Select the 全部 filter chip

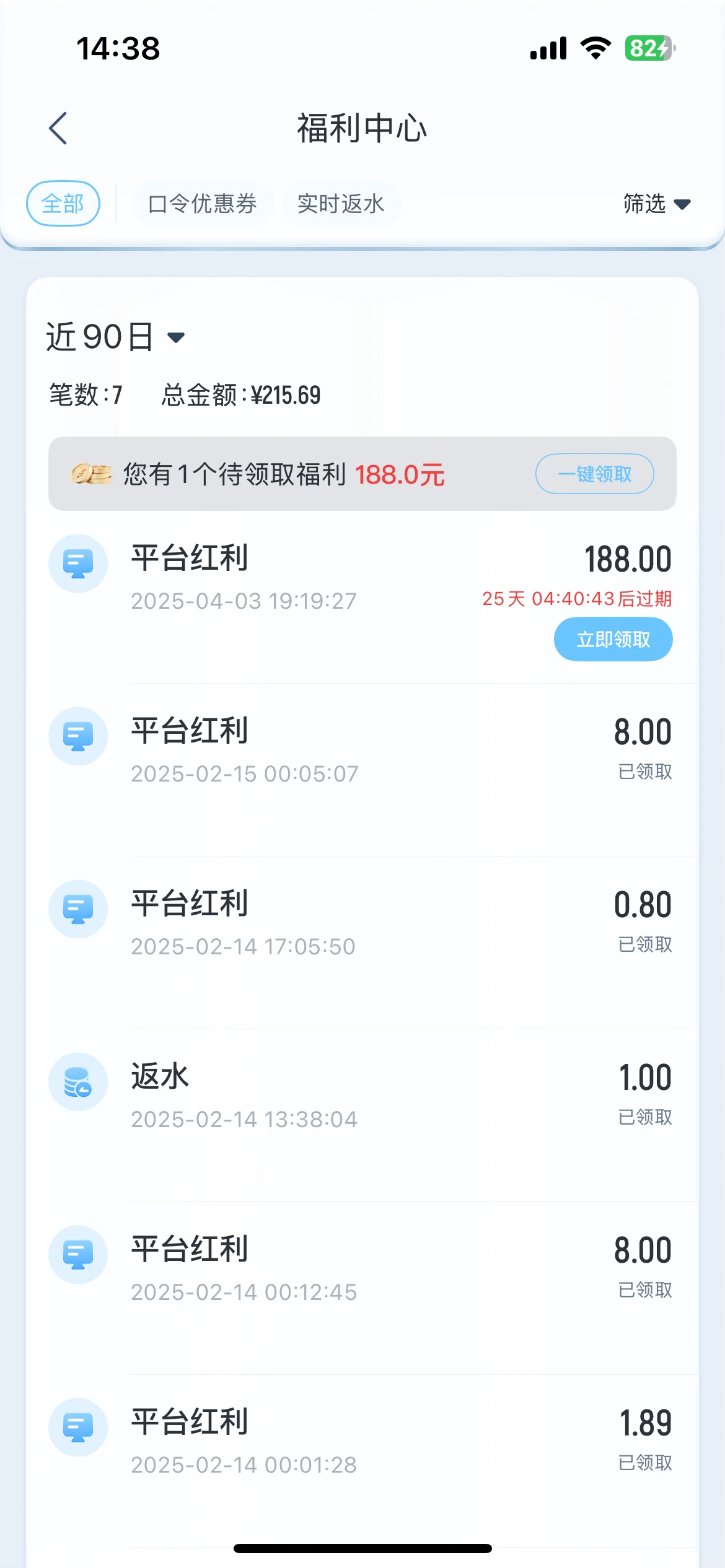click(x=63, y=203)
